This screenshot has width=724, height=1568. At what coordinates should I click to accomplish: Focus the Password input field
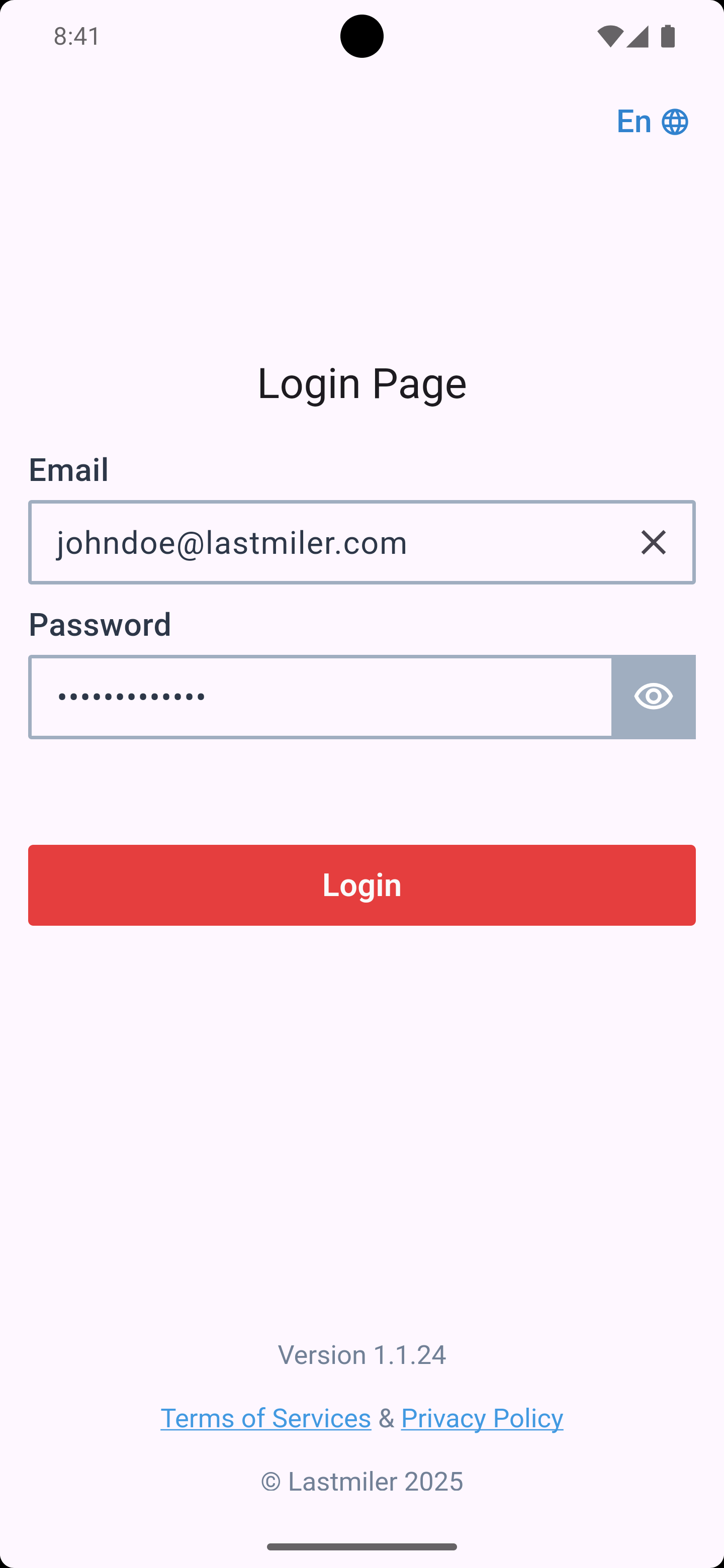tap(320, 697)
